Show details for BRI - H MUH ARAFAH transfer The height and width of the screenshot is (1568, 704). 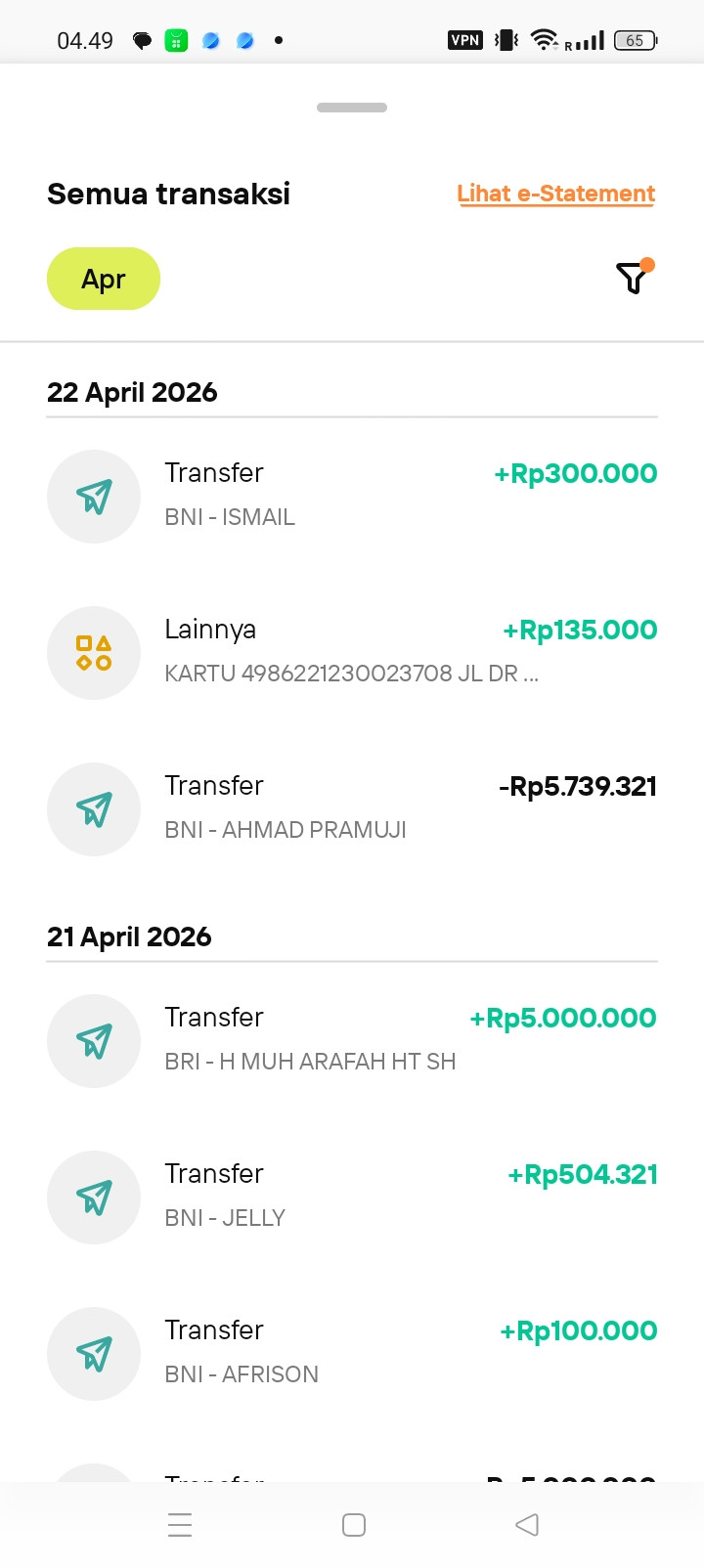click(x=352, y=1040)
